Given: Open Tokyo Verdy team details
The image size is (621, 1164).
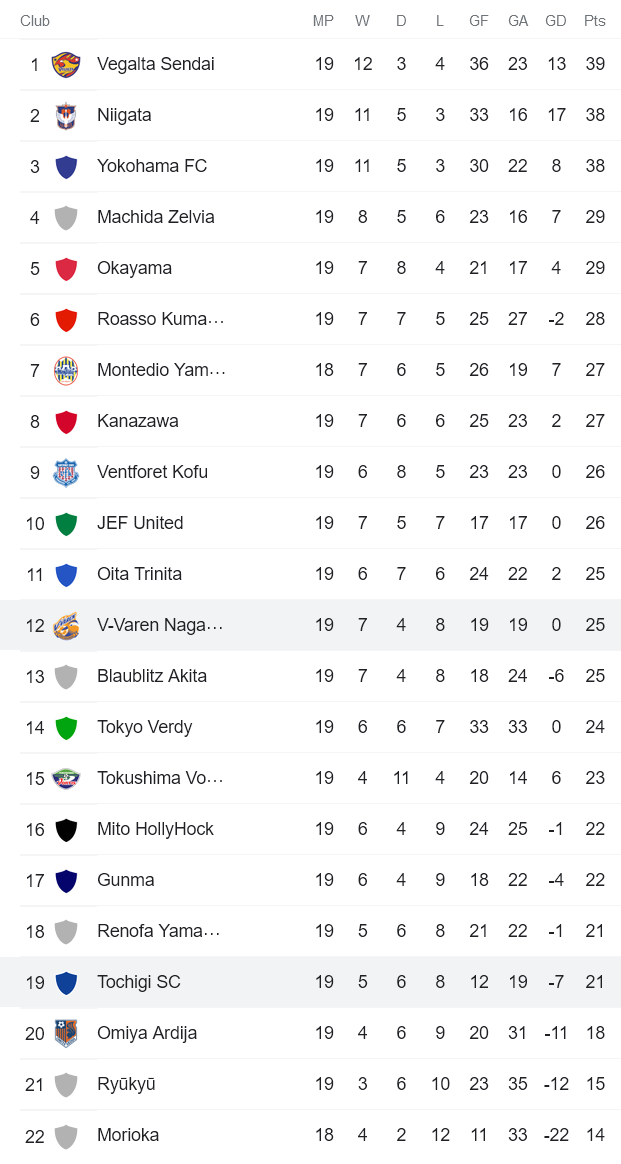Looking at the screenshot, I should pyautogui.click(x=144, y=727).
